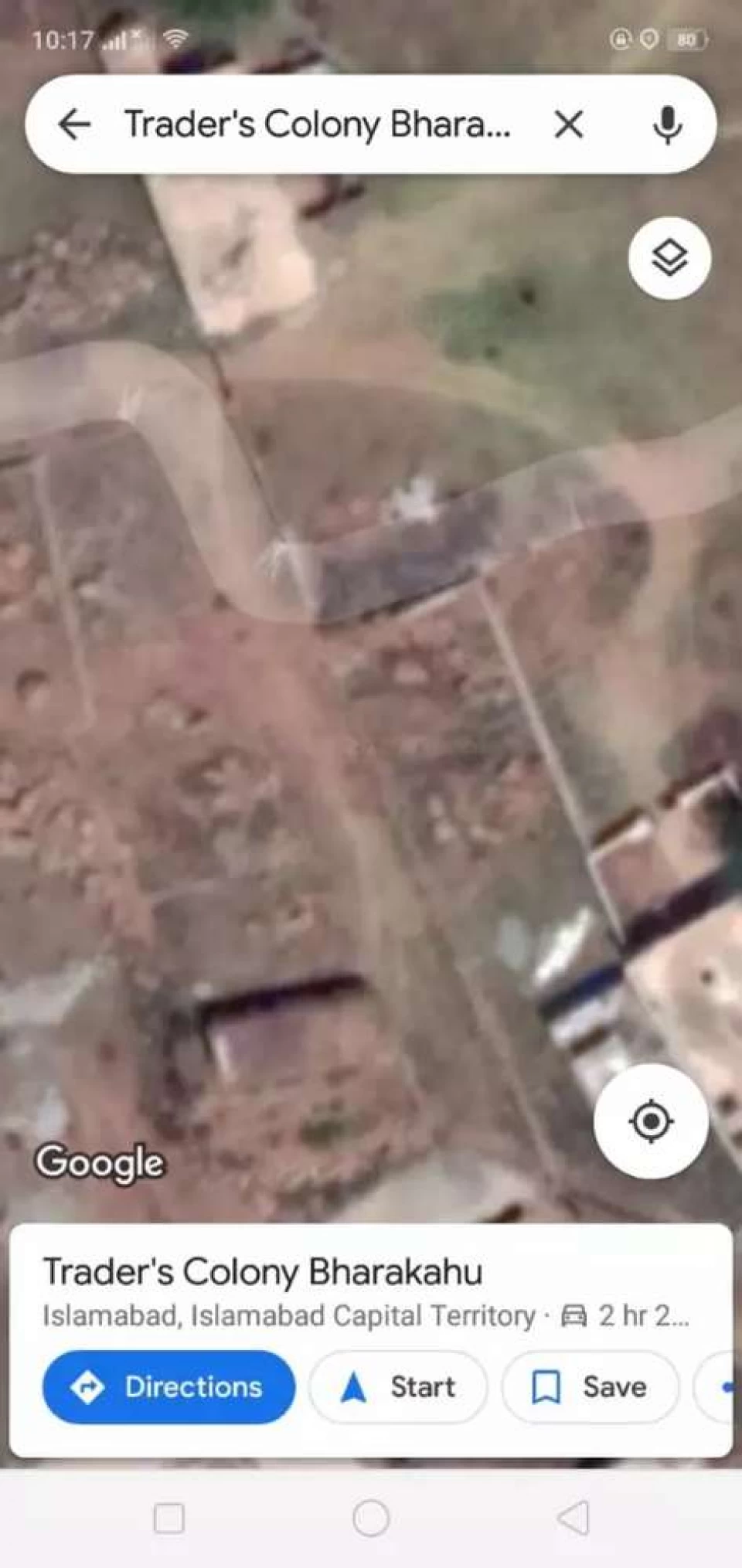The width and height of the screenshot is (742, 1568).
Task: Center the map on my location
Action: [651, 1121]
